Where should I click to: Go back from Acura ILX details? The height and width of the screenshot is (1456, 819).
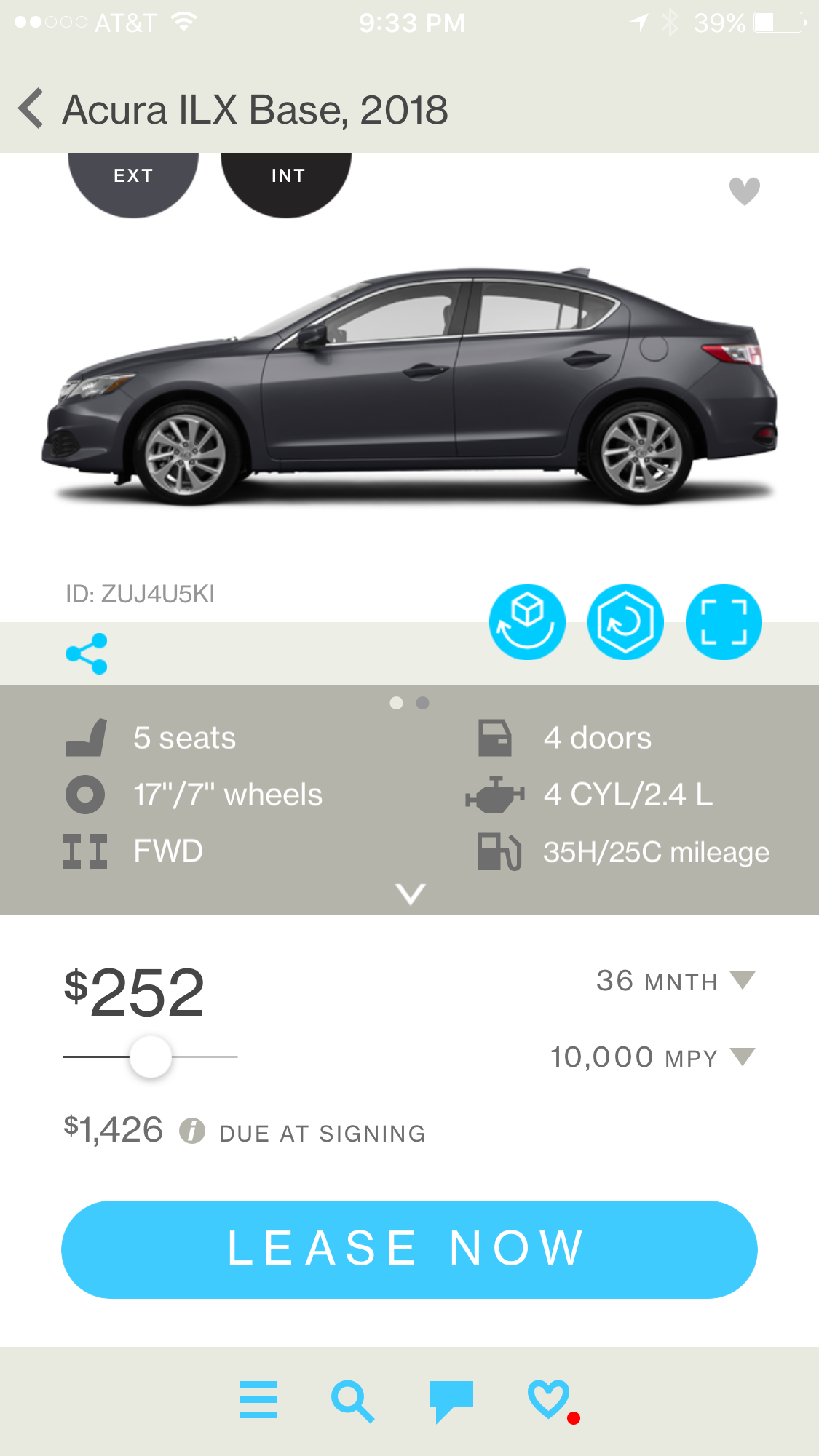tap(31, 109)
